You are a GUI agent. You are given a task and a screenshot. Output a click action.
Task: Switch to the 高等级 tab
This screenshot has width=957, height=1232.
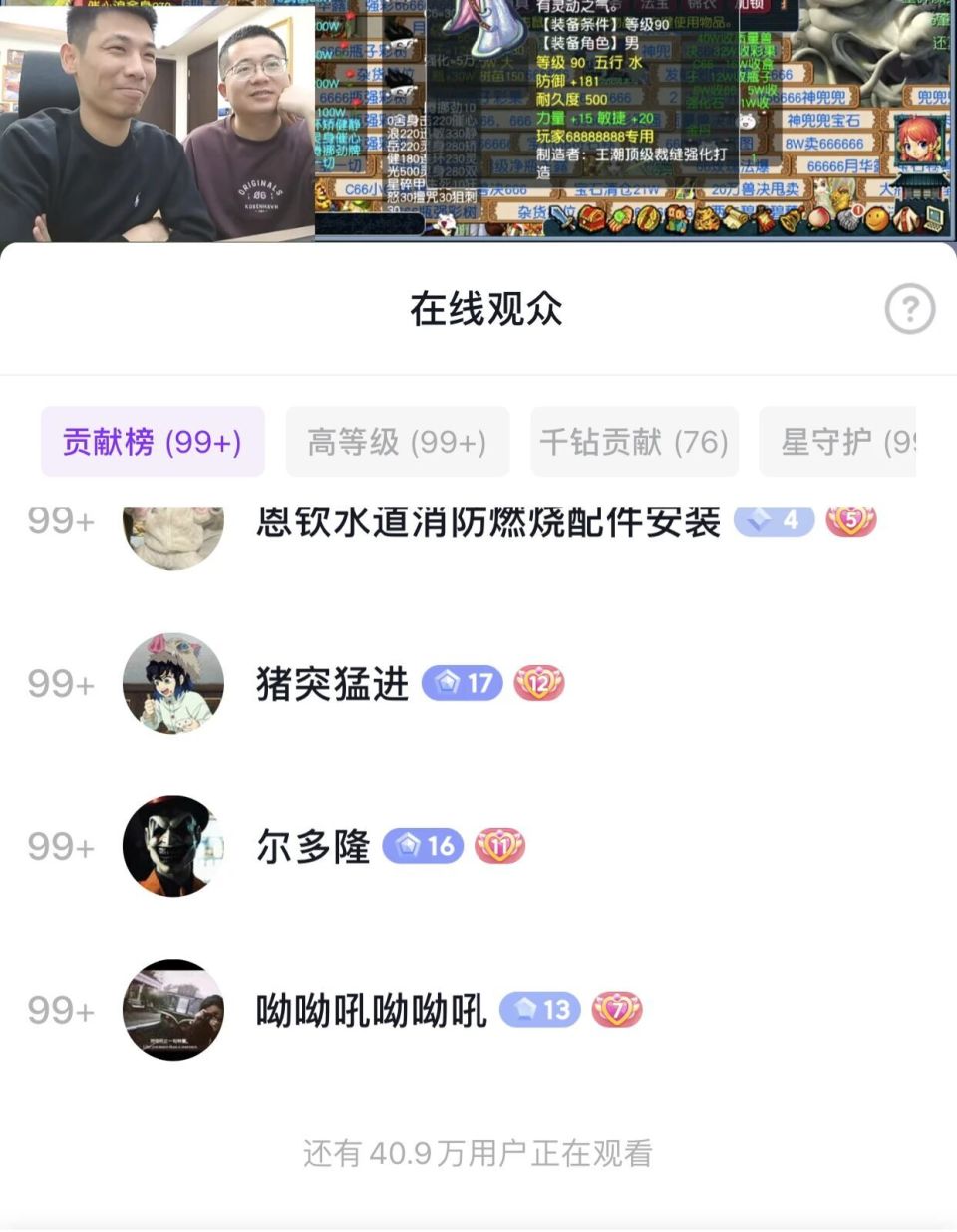397,442
